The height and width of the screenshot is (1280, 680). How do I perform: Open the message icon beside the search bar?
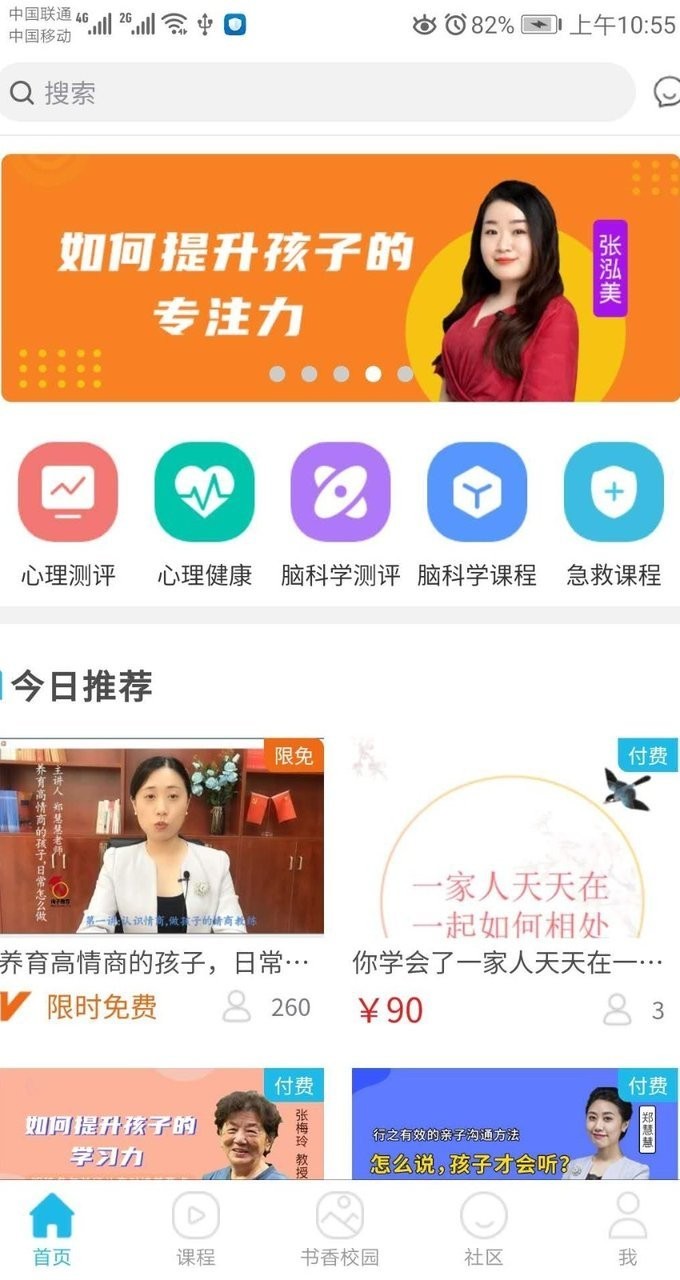[x=667, y=93]
